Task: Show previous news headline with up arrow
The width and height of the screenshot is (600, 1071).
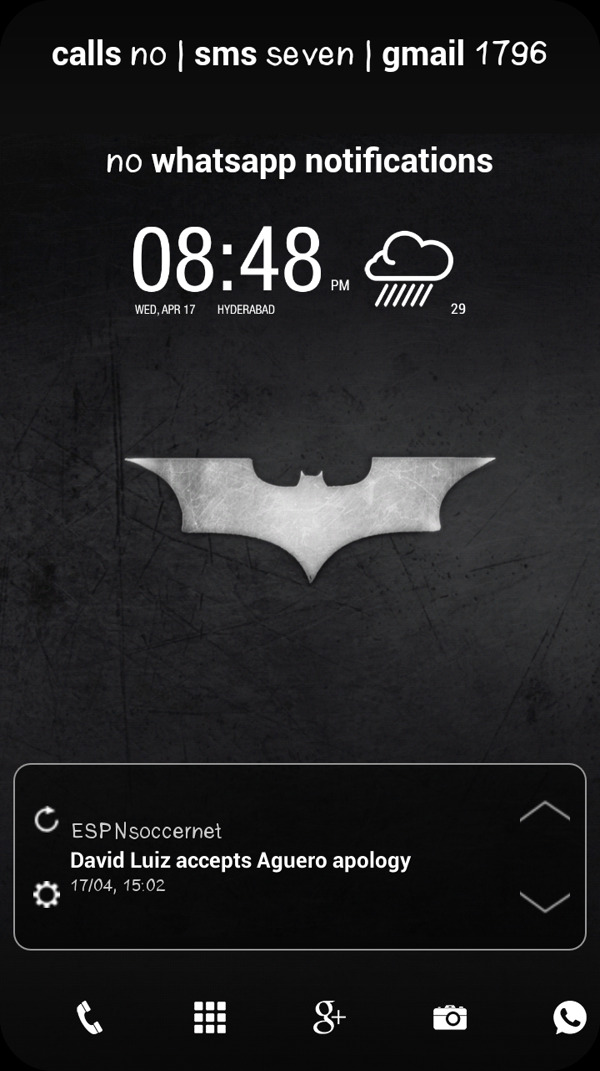Action: (x=545, y=811)
